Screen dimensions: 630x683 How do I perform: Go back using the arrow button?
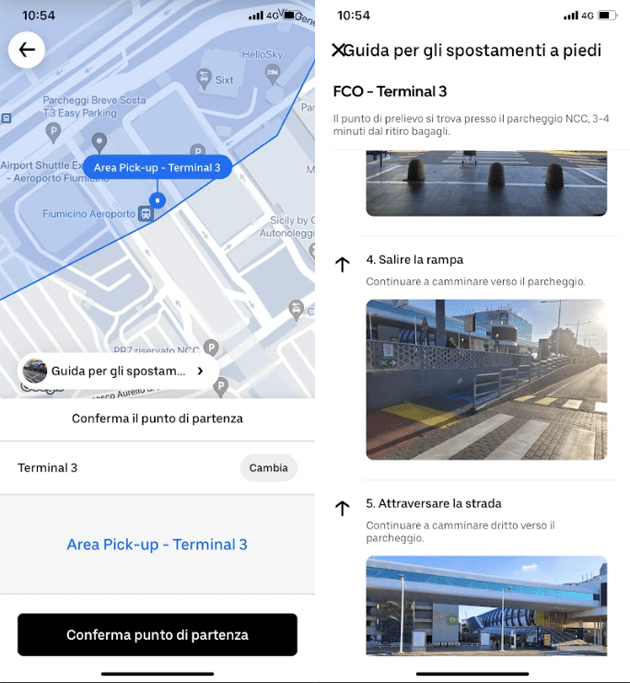coord(26,49)
